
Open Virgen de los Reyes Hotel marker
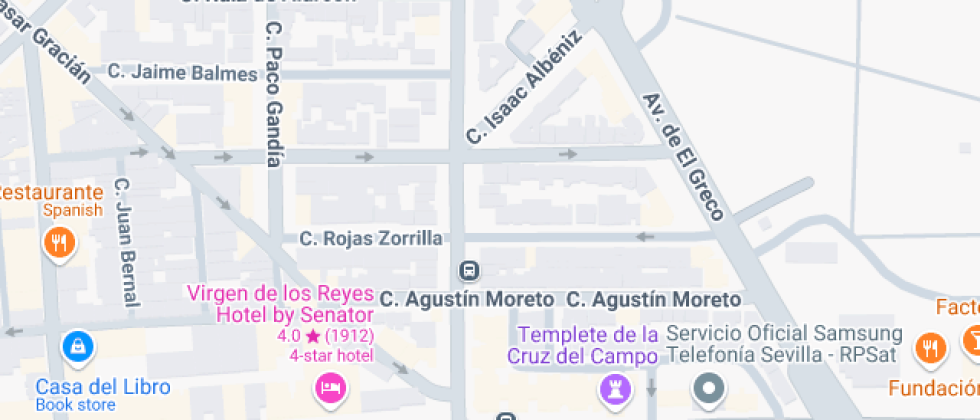coord(328,387)
